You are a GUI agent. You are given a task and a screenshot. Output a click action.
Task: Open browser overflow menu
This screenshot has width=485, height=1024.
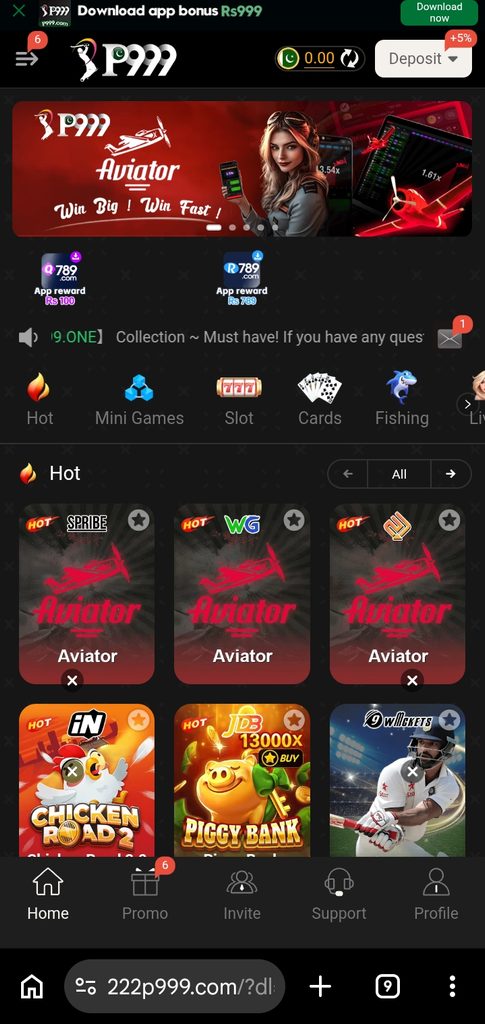click(452, 986)
